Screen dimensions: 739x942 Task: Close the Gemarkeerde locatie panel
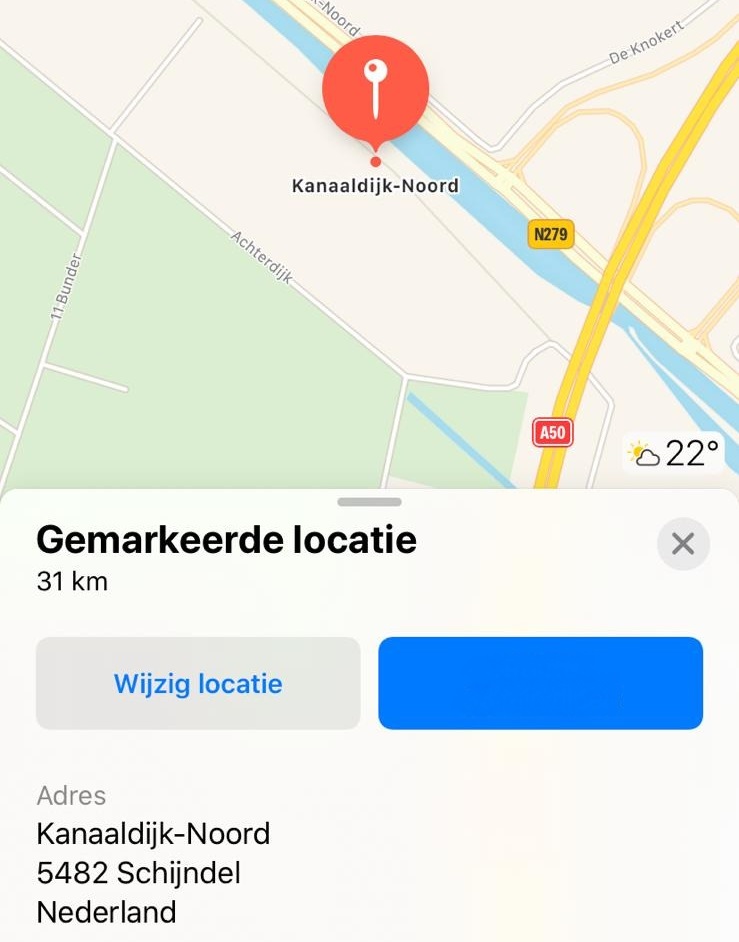click(683, 543)
